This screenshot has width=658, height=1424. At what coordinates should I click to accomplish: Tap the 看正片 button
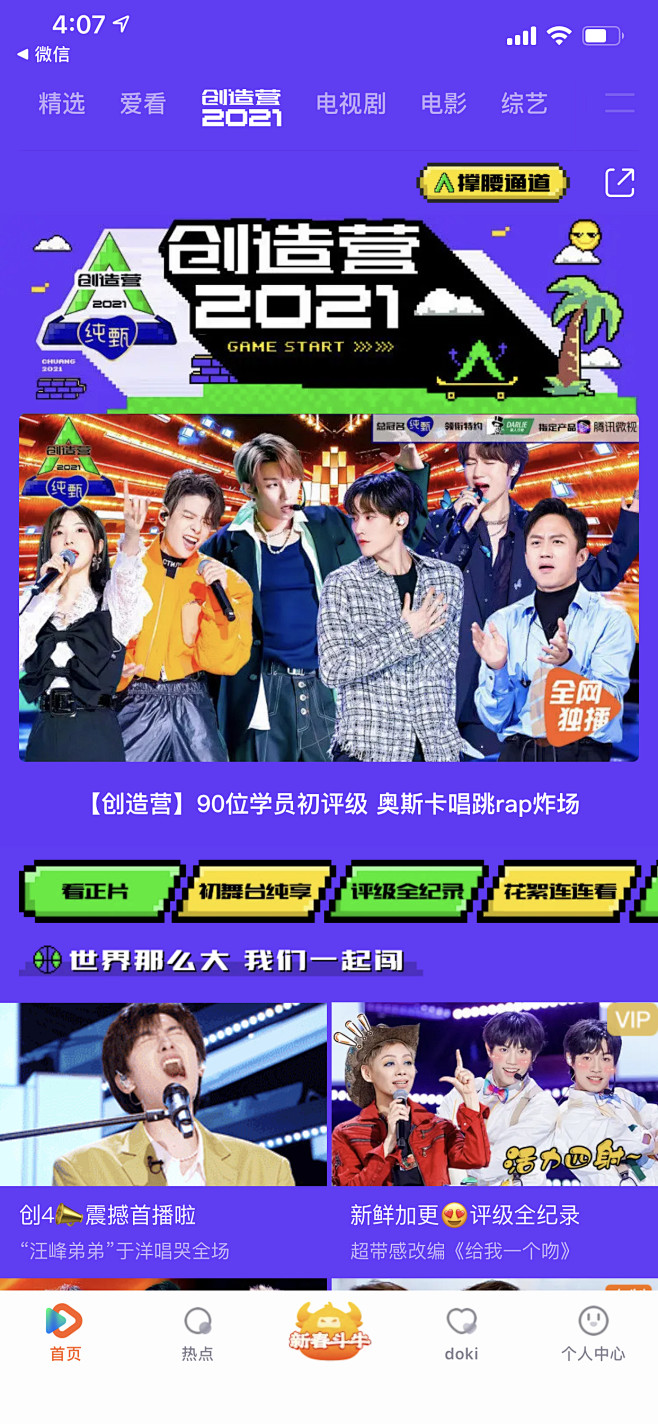(98, 891)
